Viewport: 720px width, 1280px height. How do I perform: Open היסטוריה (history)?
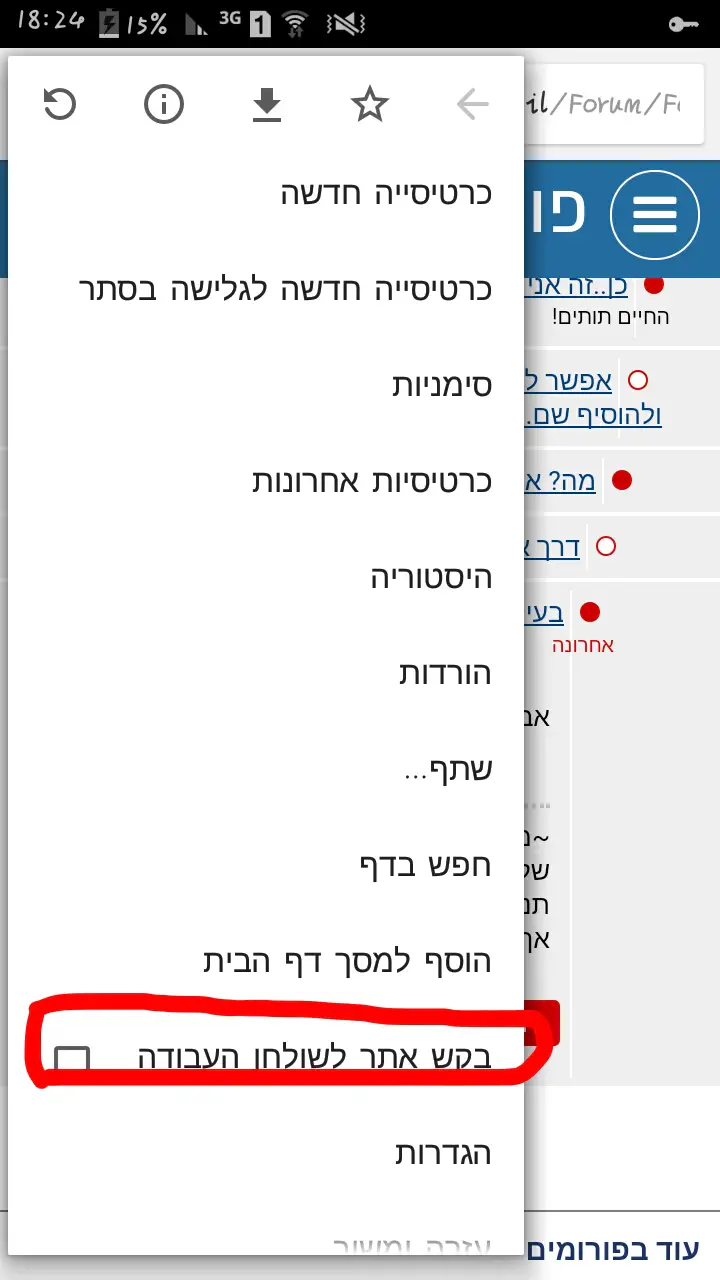click(x=431, y=577)
